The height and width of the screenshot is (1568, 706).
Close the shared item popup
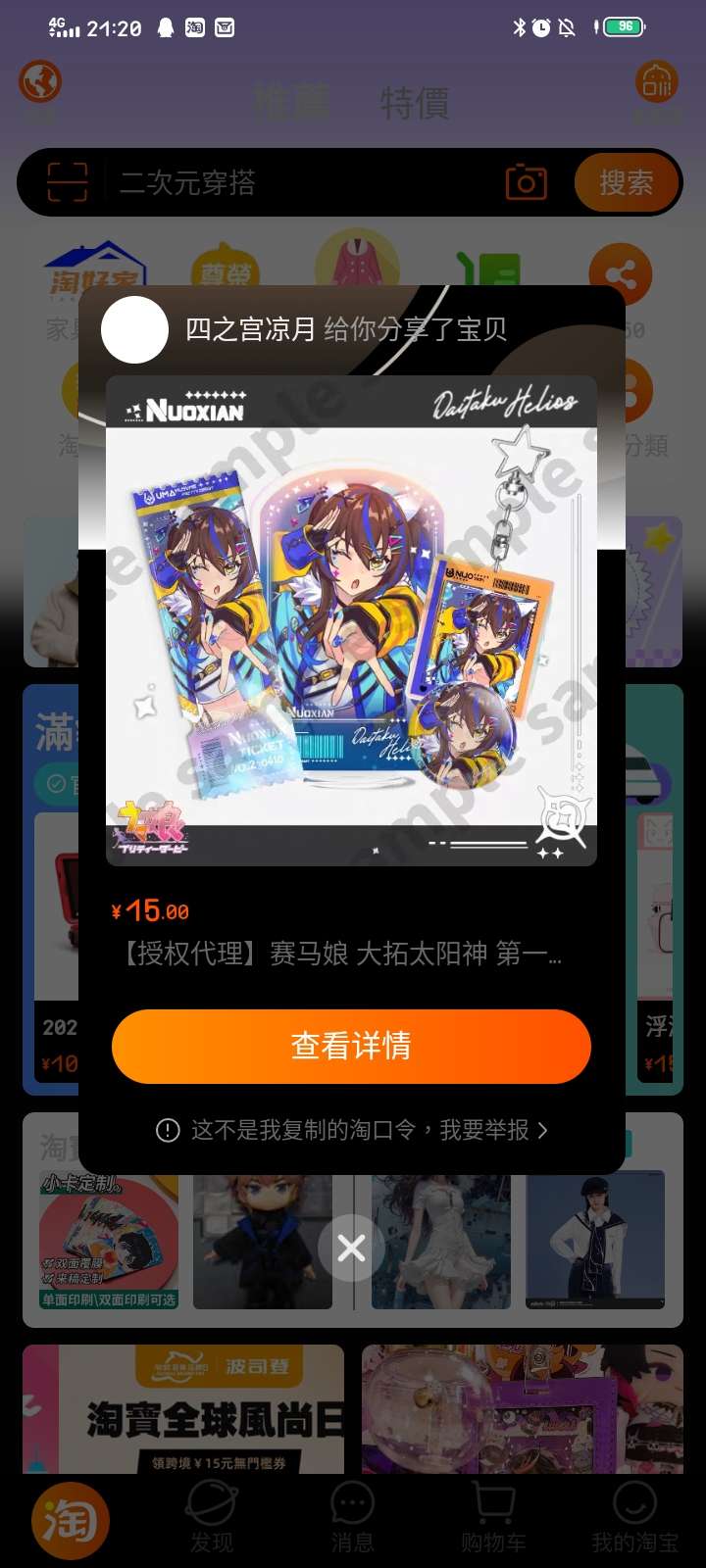point(351,1248)
